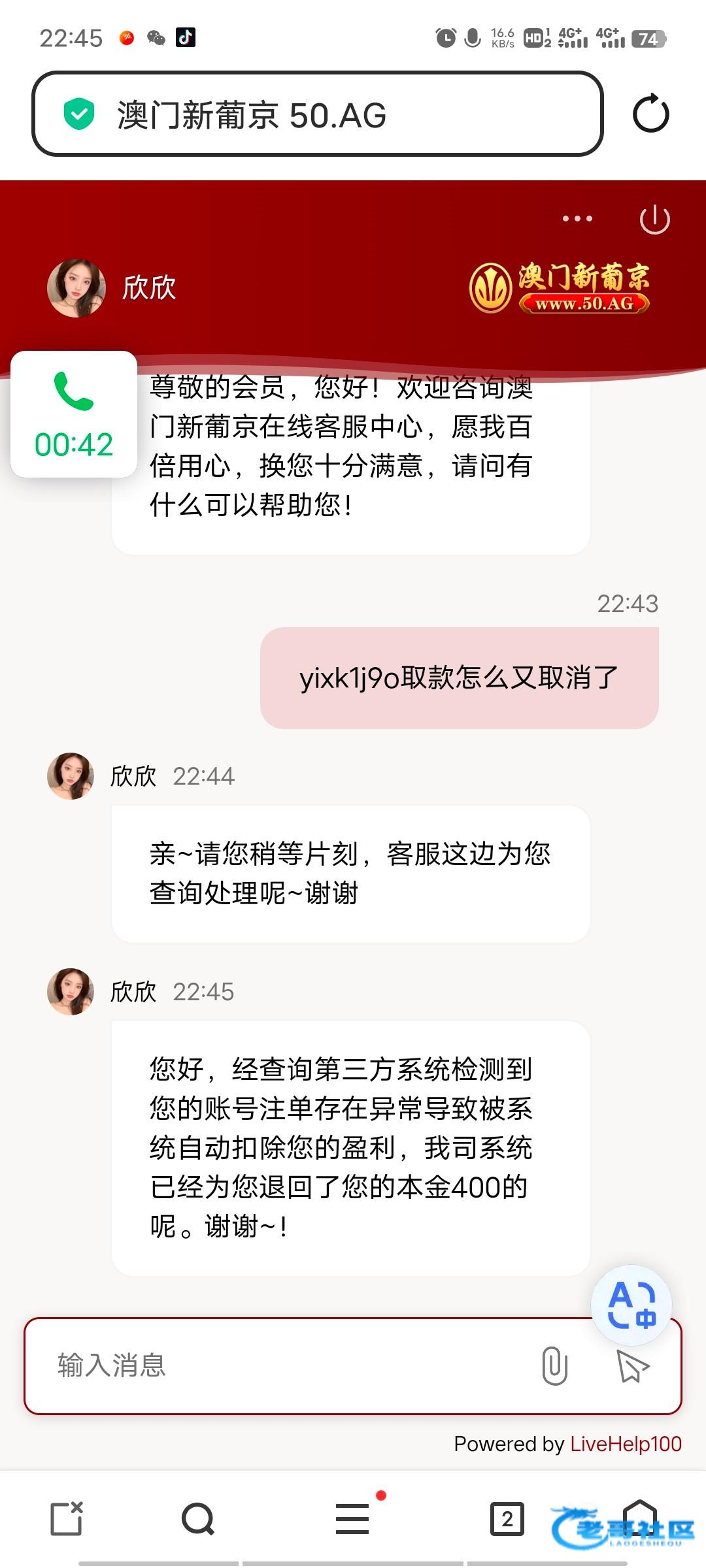Open the browser search icon

(198, 1518)
